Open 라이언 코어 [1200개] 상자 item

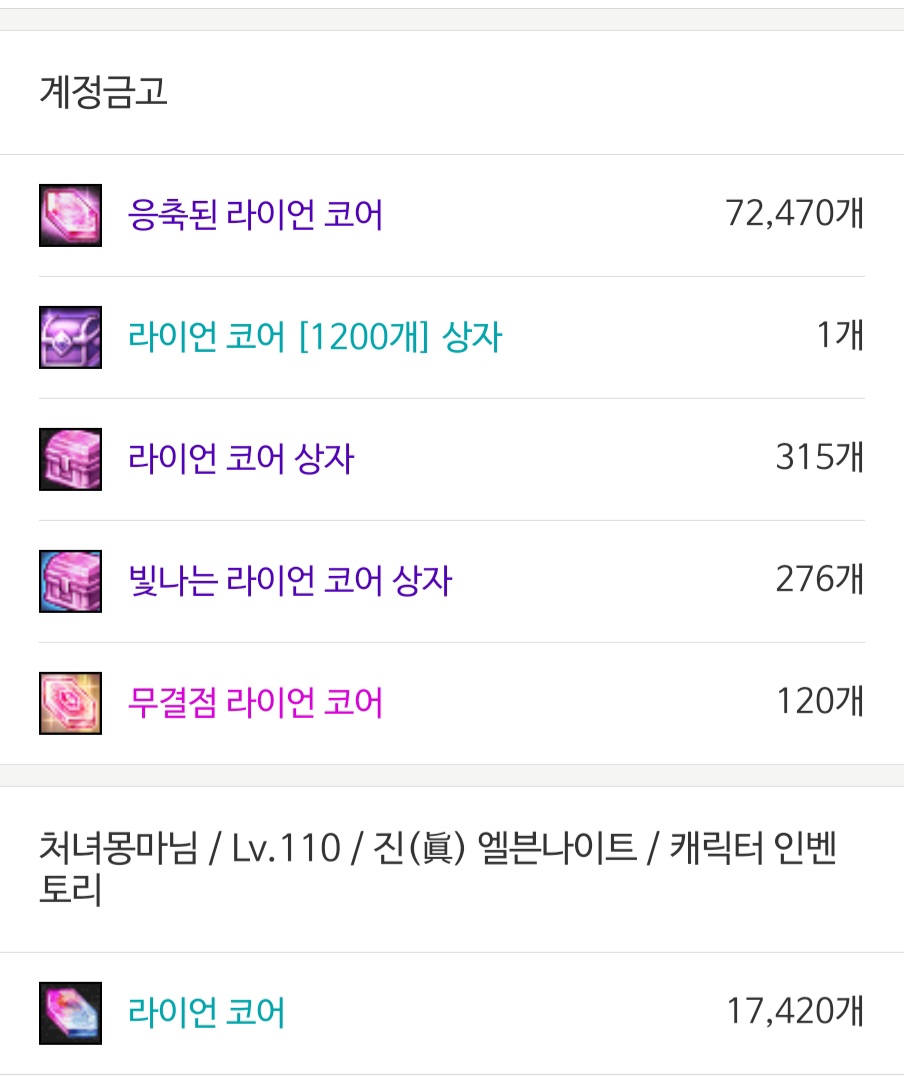pyautogui.click(x=314, y=337)
